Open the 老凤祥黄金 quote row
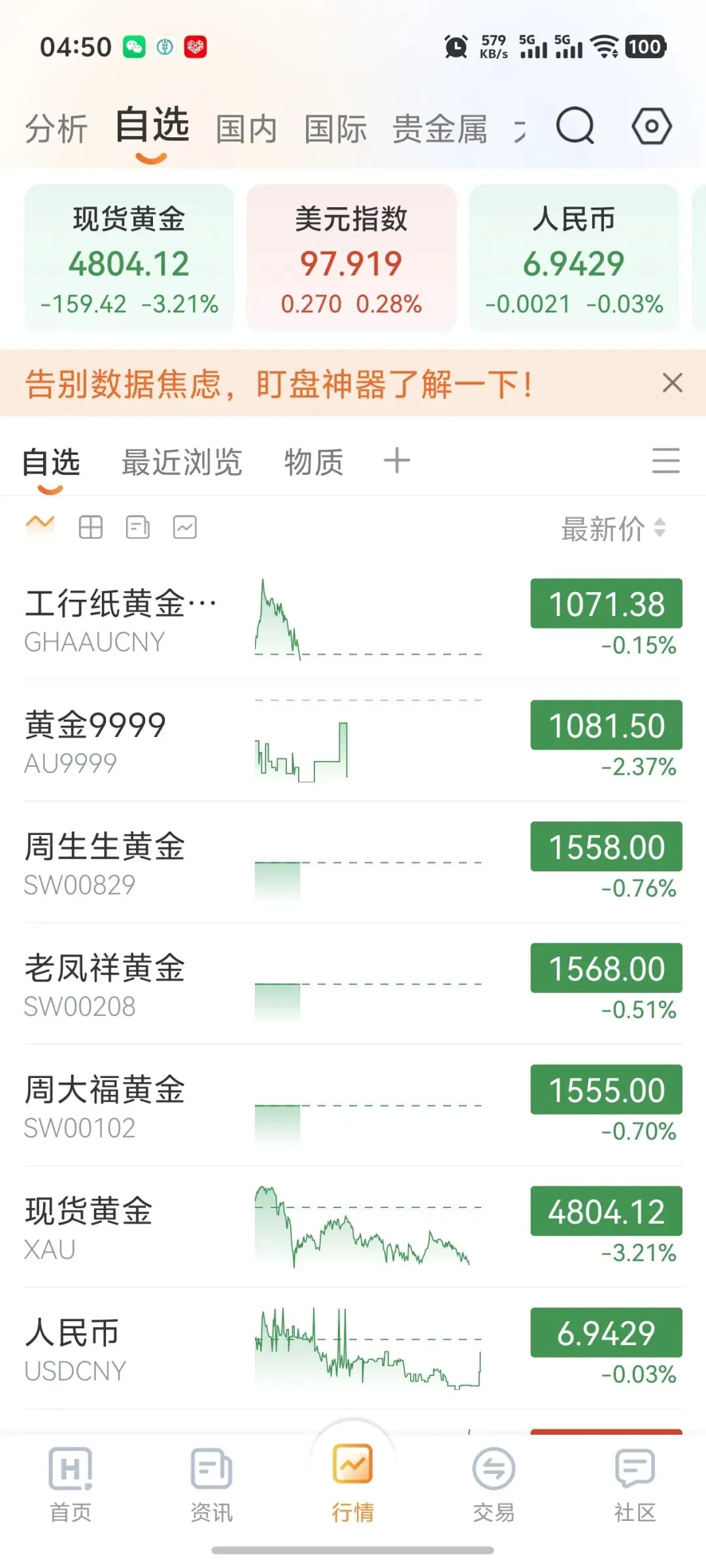The image size is (706, 1568). coord(353,985)
